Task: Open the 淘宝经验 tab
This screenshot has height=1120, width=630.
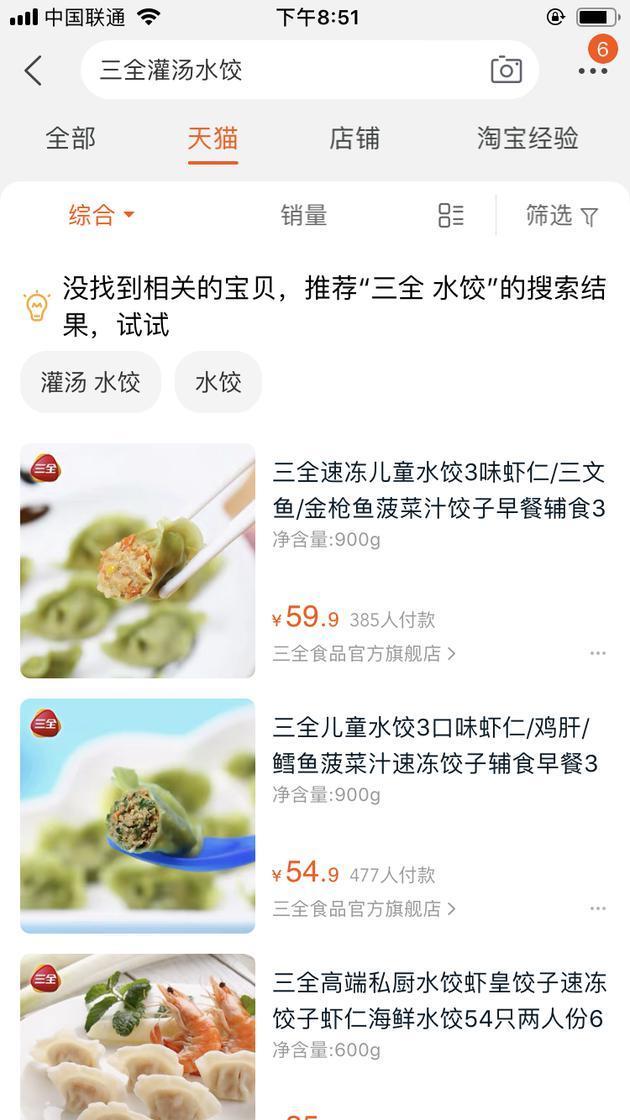Action: point(527,138)
